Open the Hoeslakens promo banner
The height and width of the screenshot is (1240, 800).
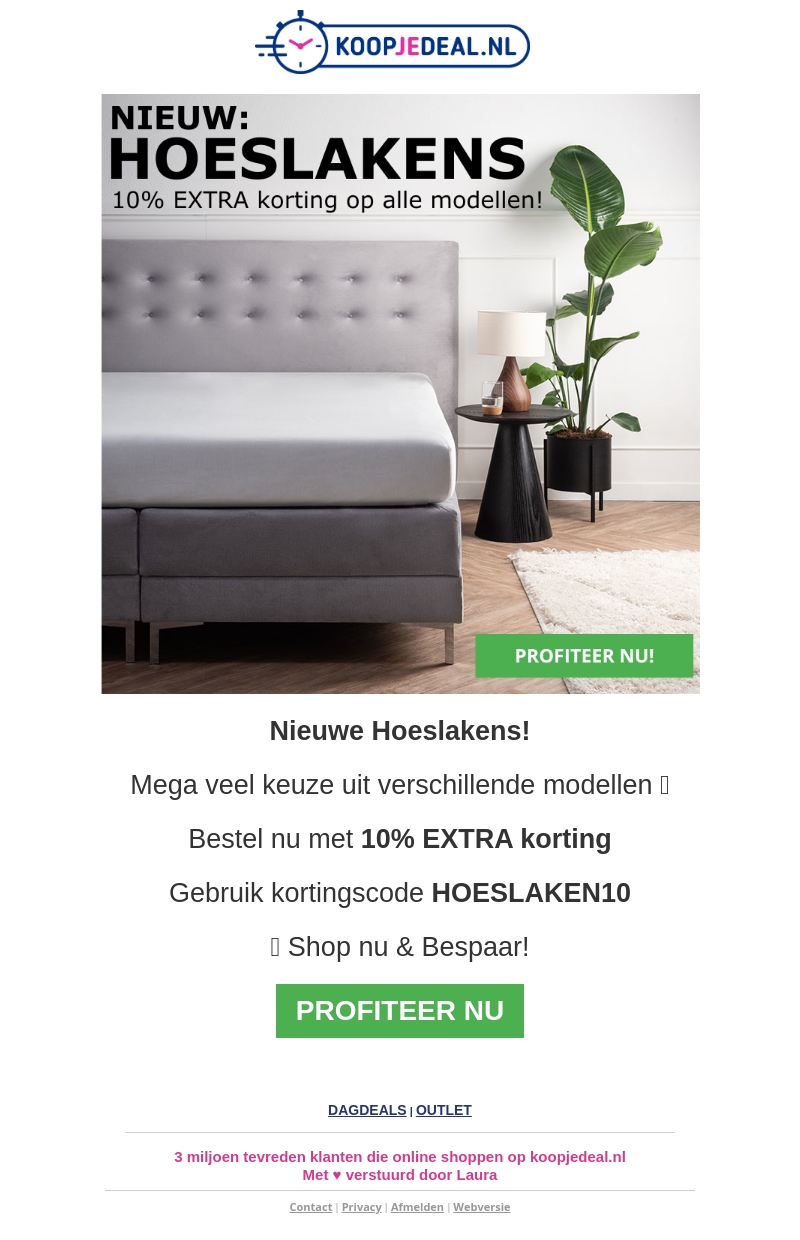400,394
